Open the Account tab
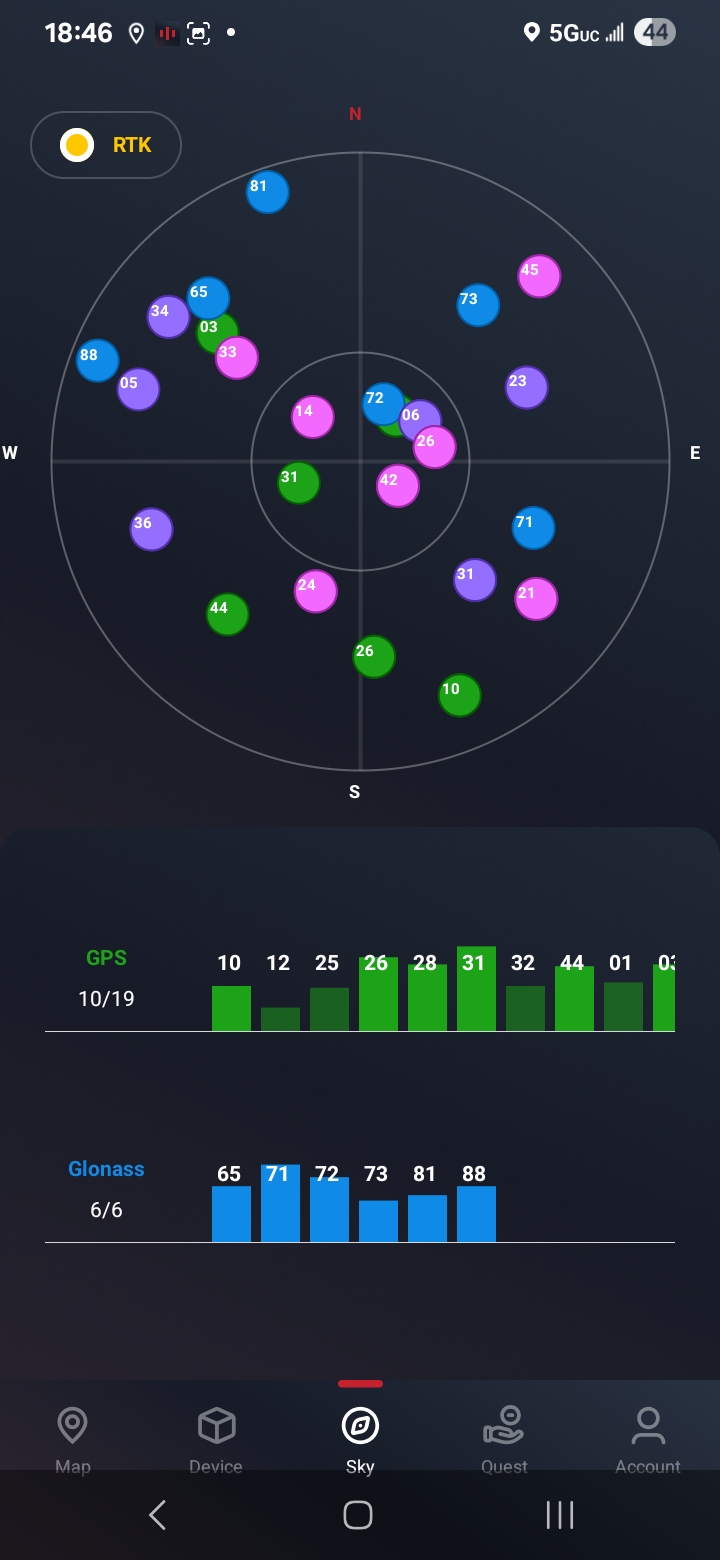Viewport: 720px width, 1560px height. pyautogui.click(x=648, y=1440)
